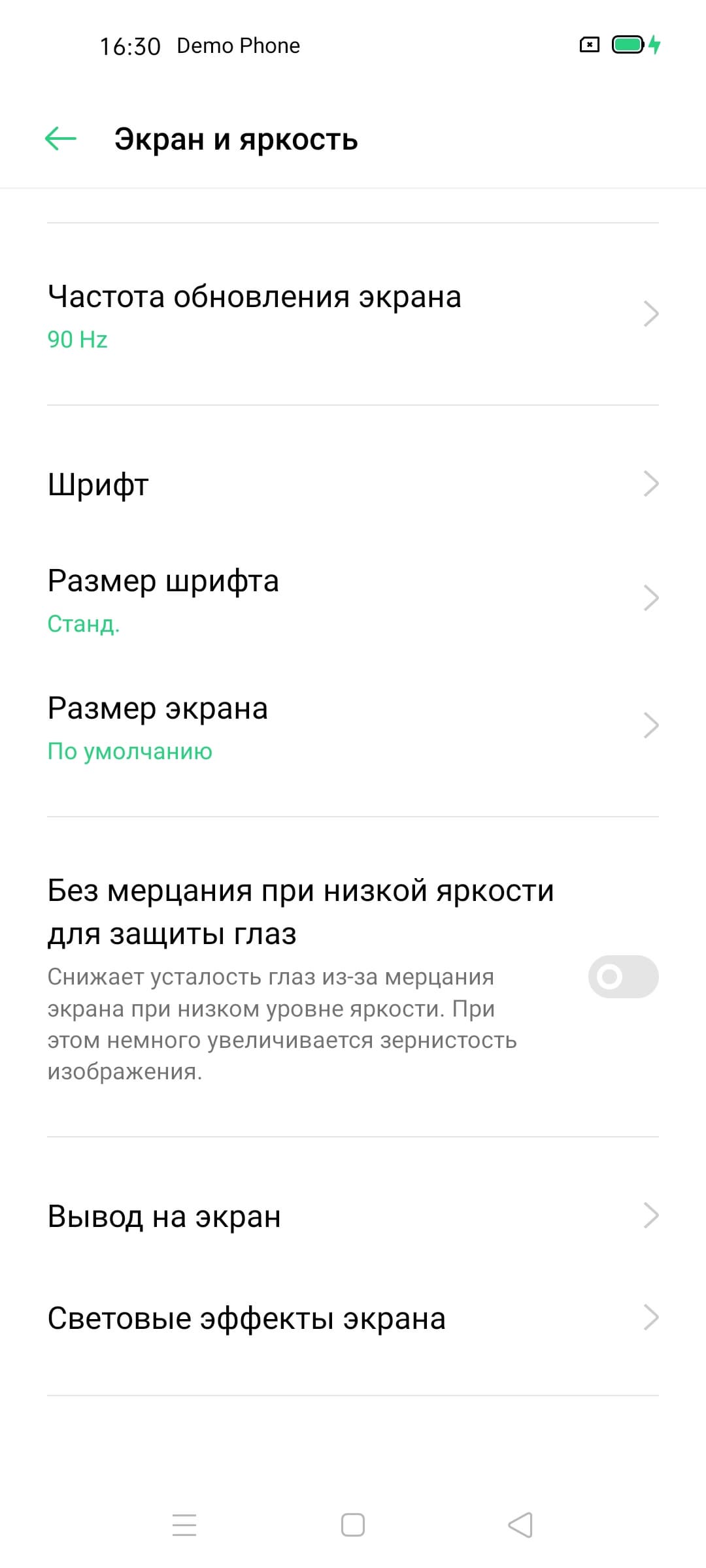Open Световые эффекты экрана

click(x=353, y=1318)
